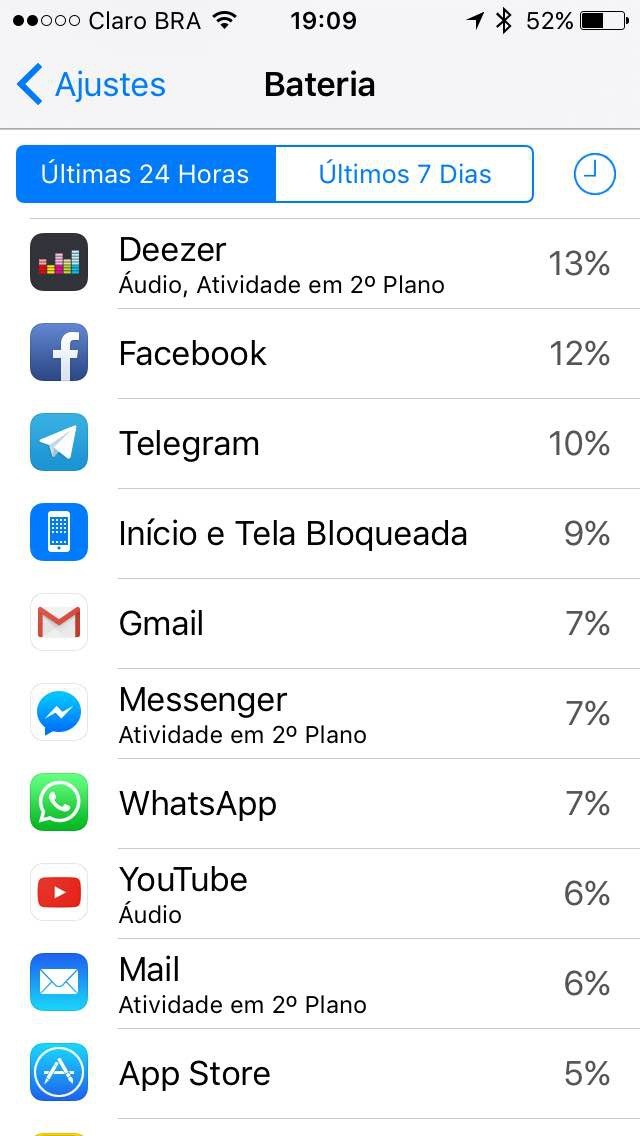Choose the WhatsApp row
The height and width of the screenshot is (1136, 640).
tap(320, 803)
